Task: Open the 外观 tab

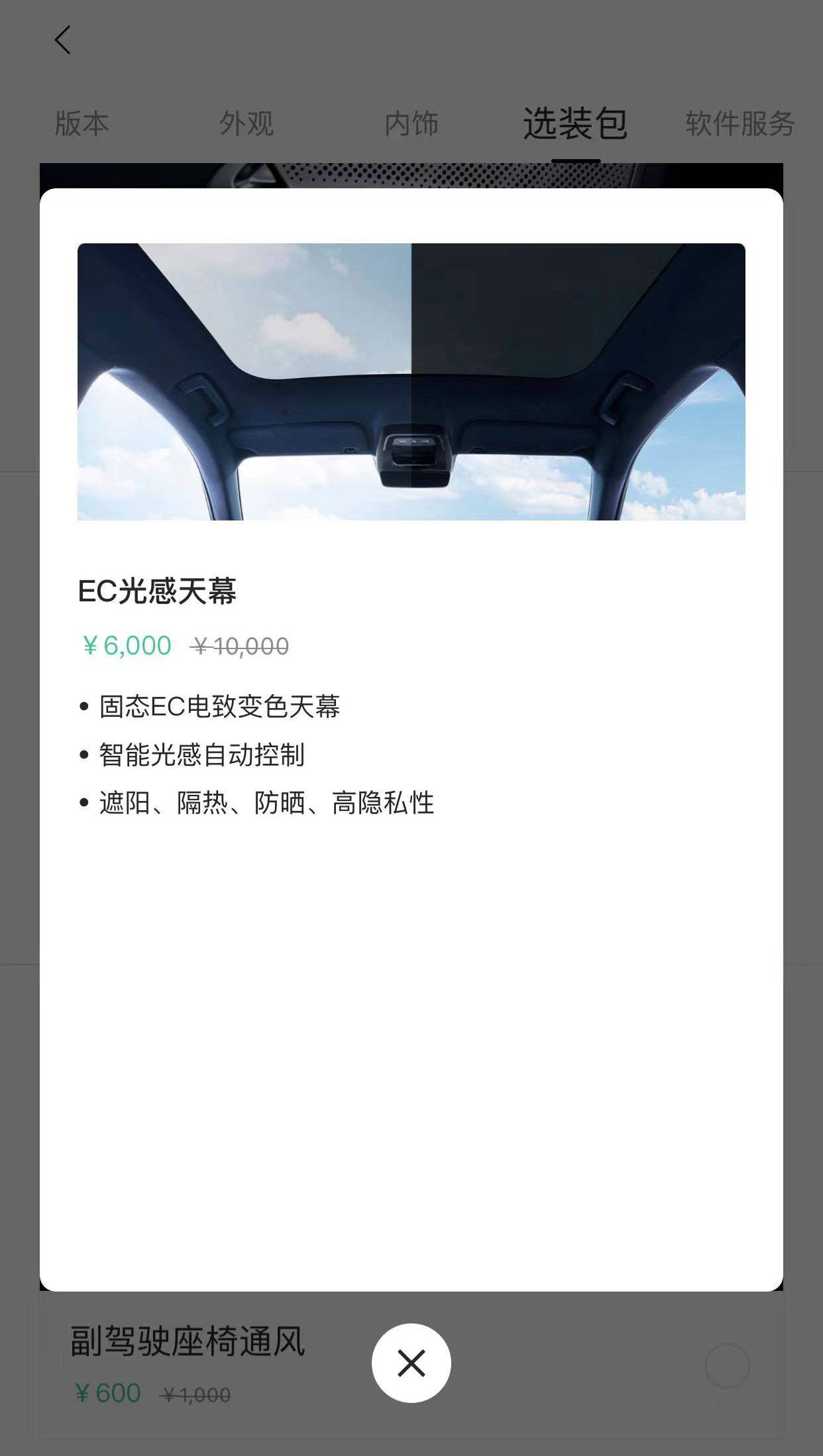Action: (246, 124)
